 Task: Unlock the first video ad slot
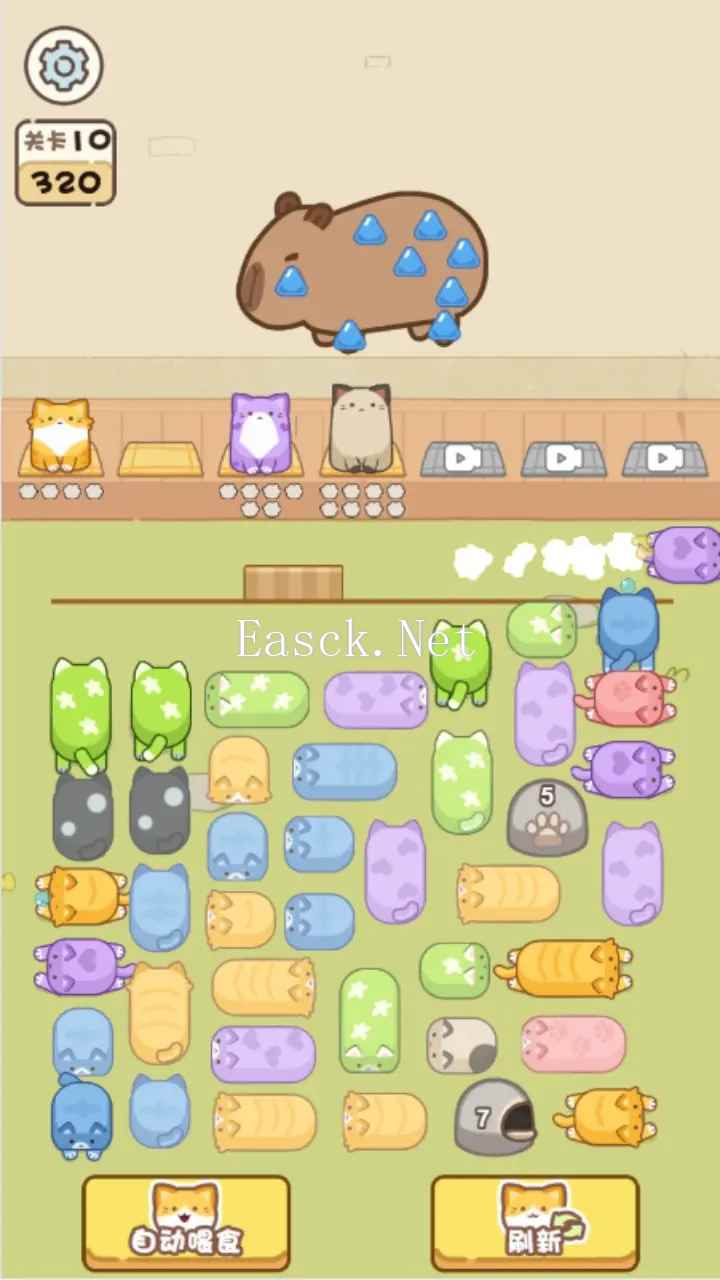[x=461, y=459]
